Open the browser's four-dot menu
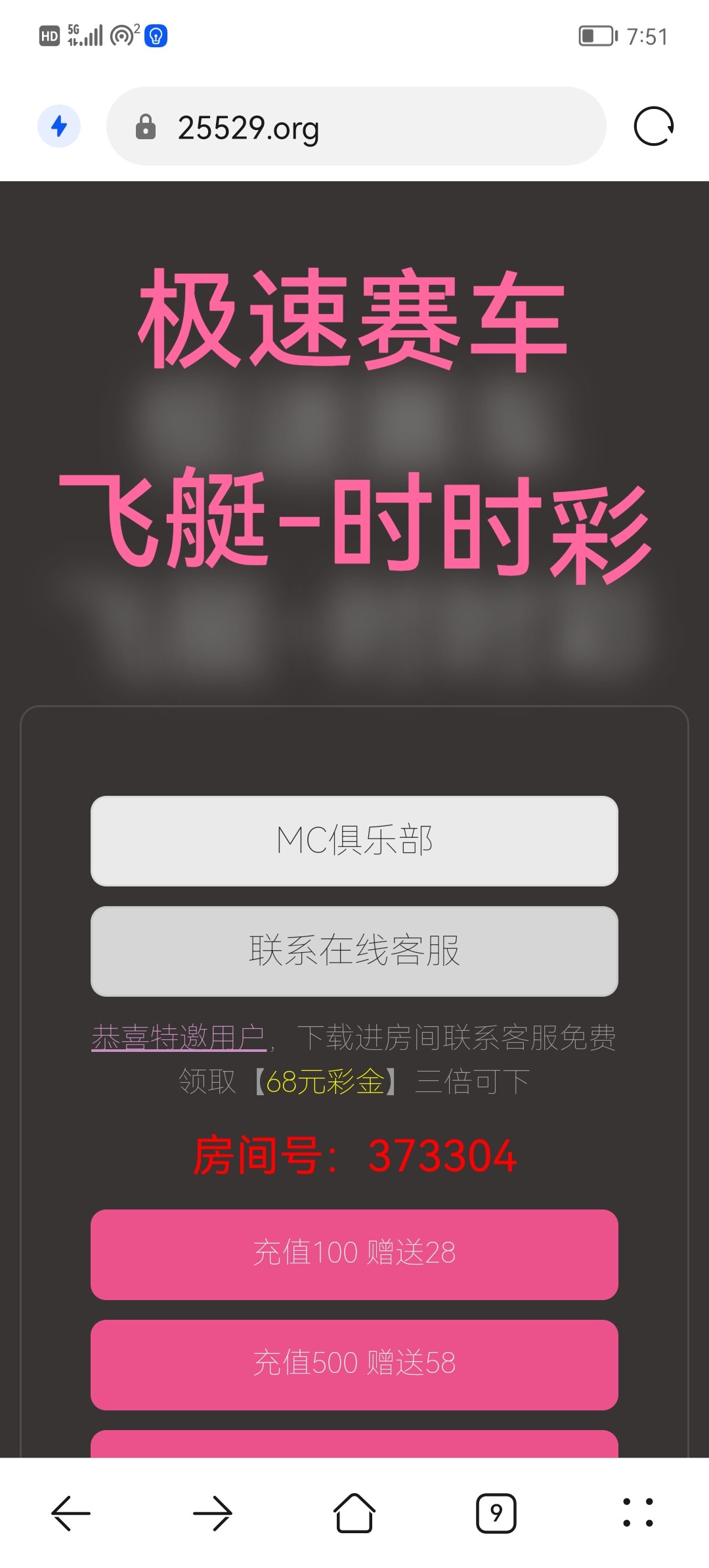The width and height of the screenshot is (709, 1568). point(637,1513)
